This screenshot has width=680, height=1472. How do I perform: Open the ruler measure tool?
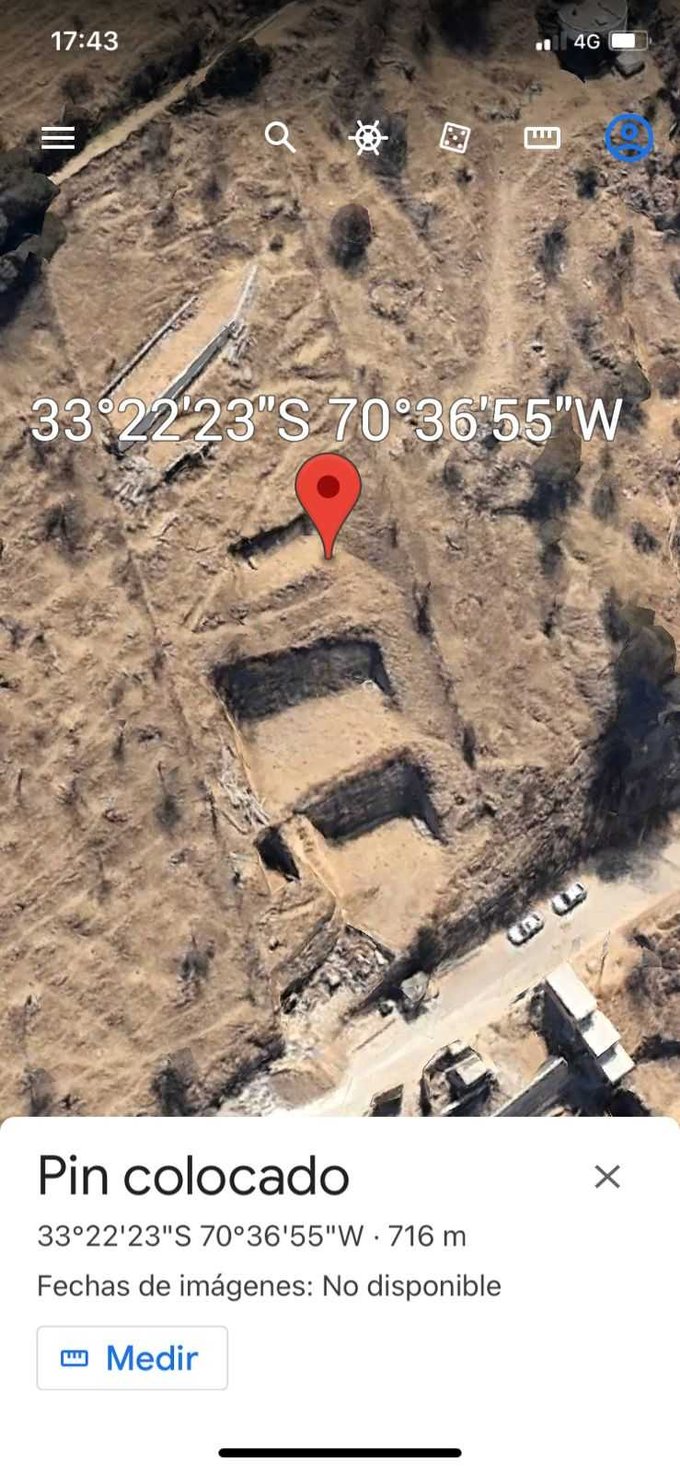click(x=542, y=138)
